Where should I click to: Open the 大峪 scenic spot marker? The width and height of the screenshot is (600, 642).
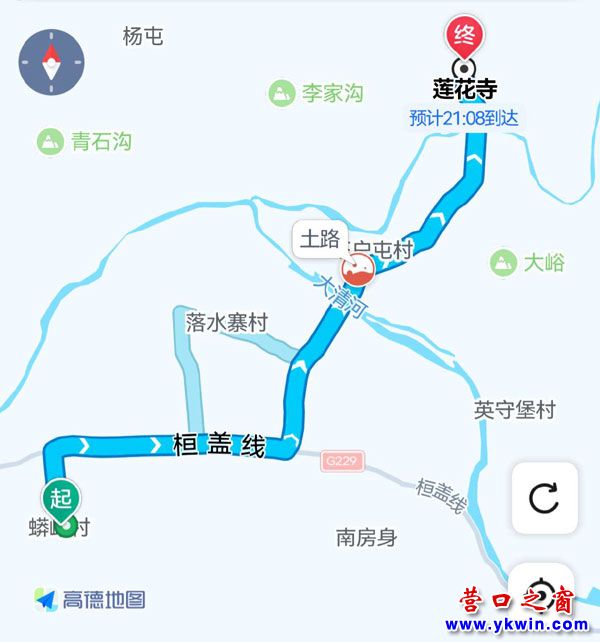tap(504, 263)
